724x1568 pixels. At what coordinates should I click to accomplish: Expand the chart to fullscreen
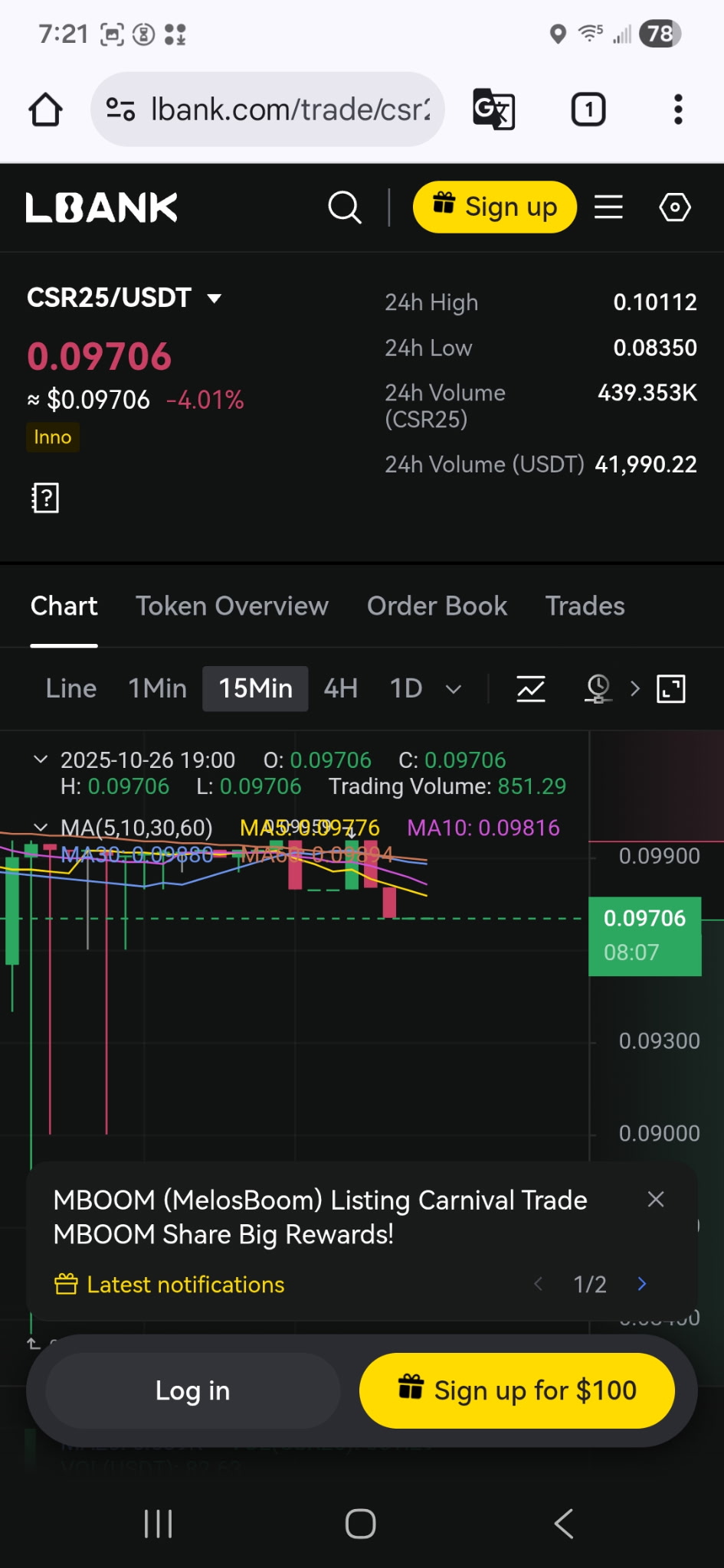click(671, 688)
